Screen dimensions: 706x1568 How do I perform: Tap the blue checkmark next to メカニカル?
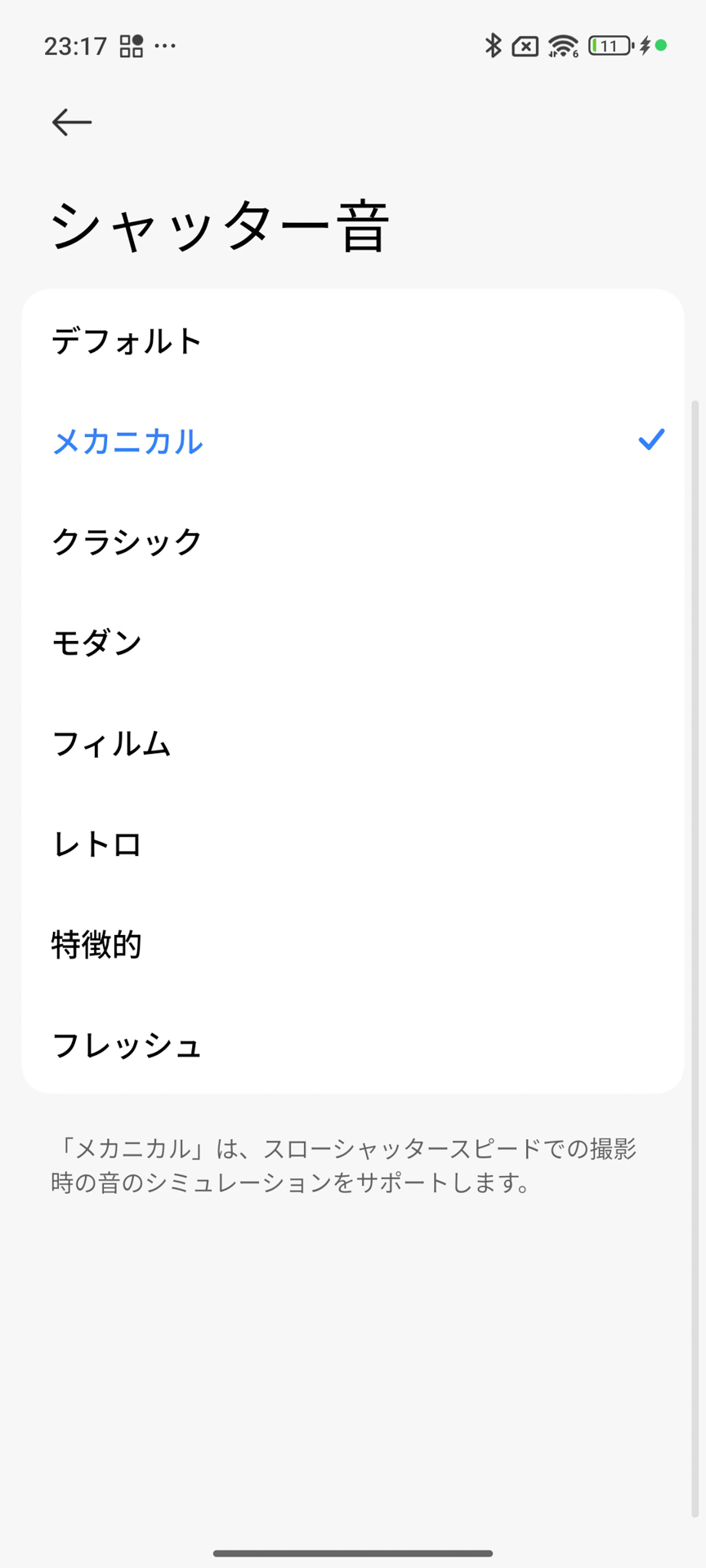651,441
